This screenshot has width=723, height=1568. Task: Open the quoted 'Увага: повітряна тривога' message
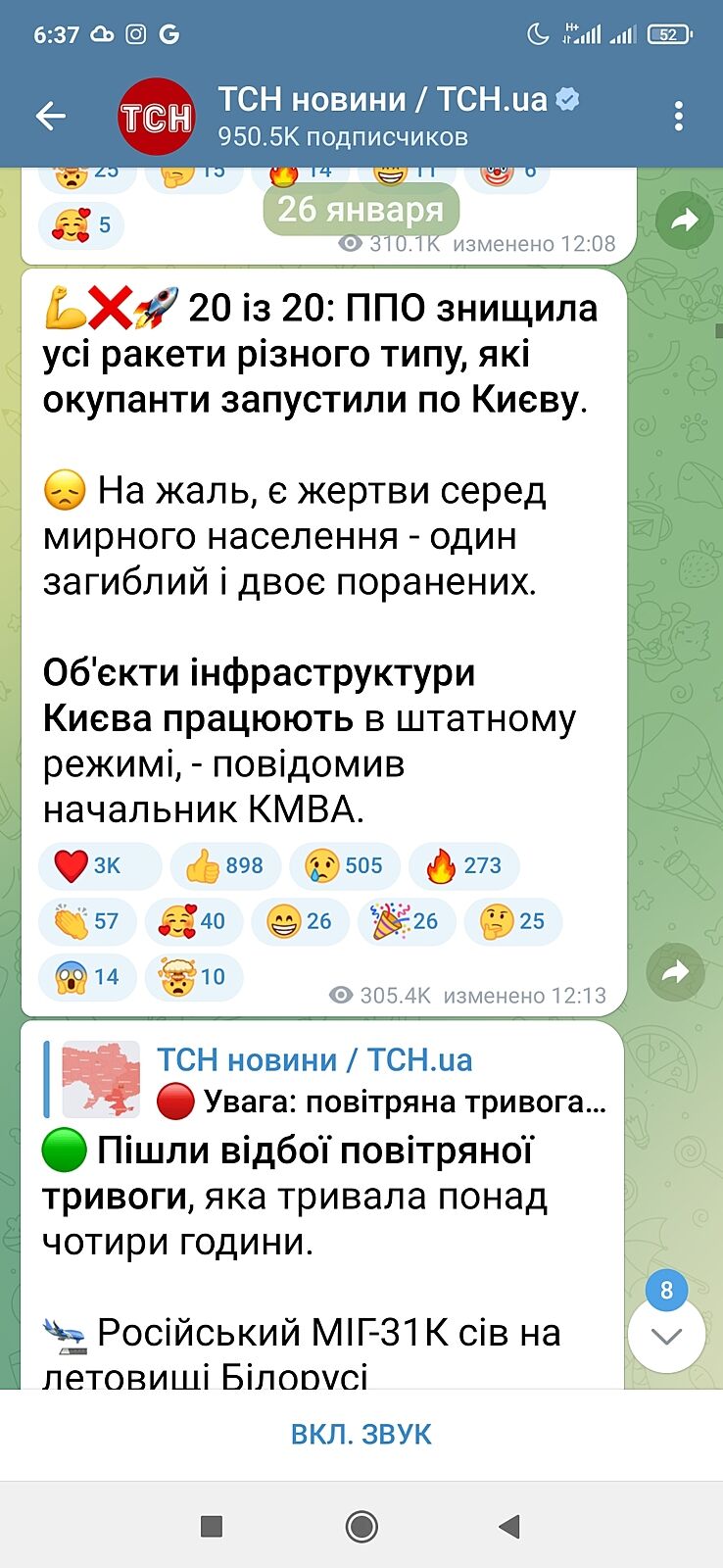pos(333,1081)
